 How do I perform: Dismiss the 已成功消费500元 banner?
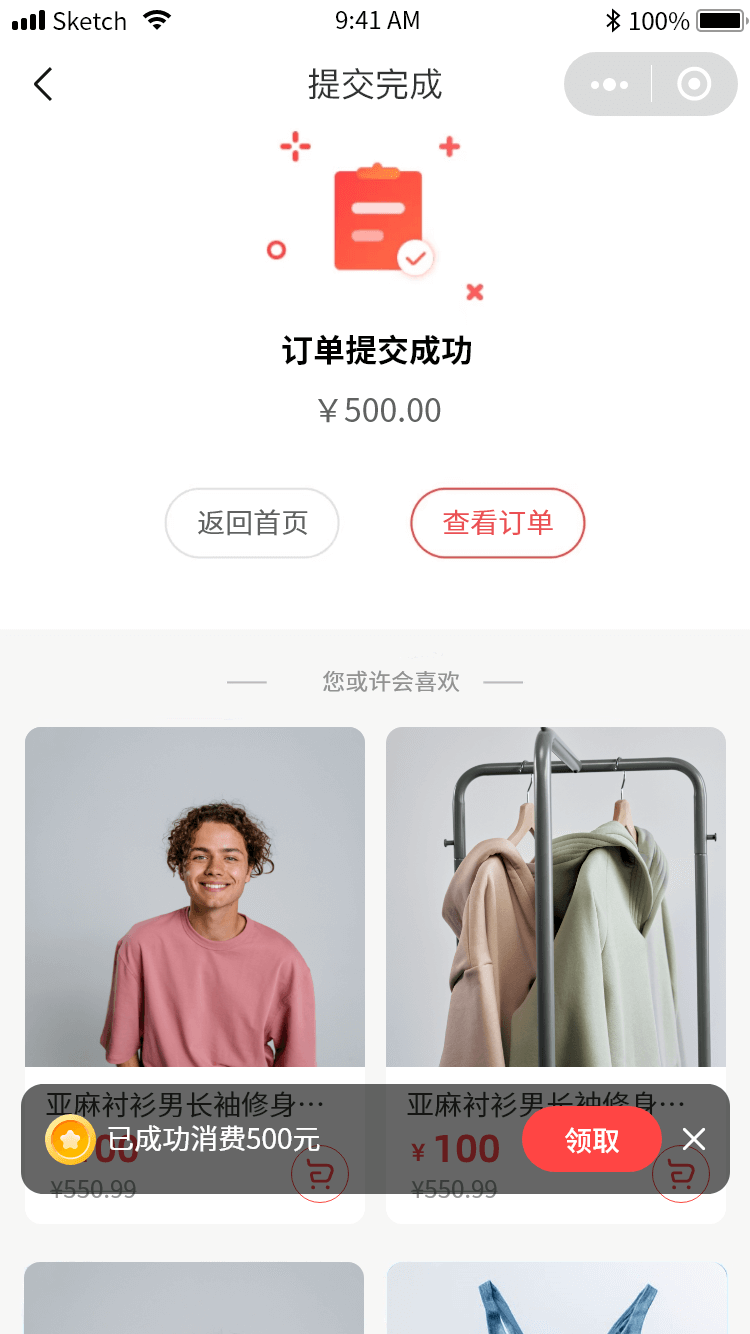[x=694, y=1139]
